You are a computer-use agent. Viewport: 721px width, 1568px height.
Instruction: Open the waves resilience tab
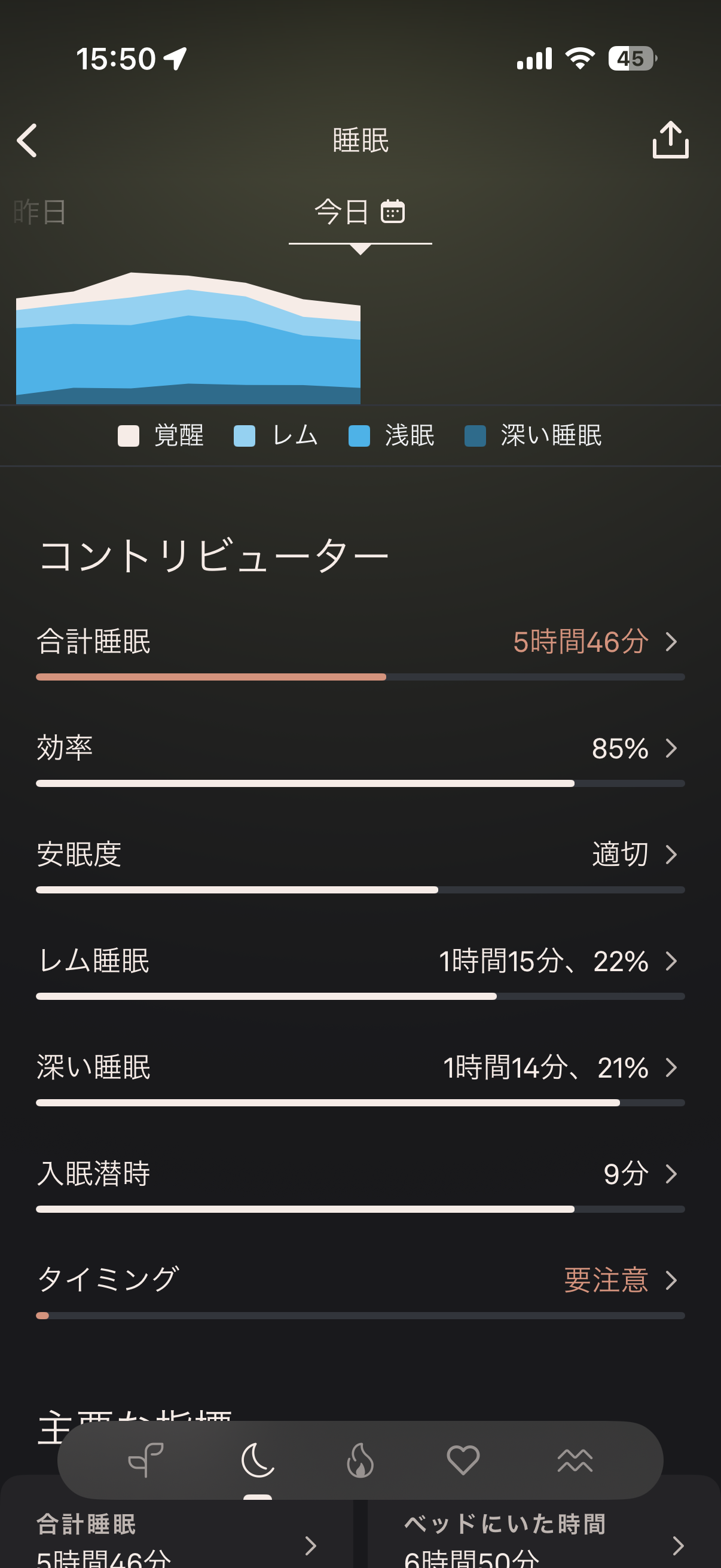pos(575,1460)
